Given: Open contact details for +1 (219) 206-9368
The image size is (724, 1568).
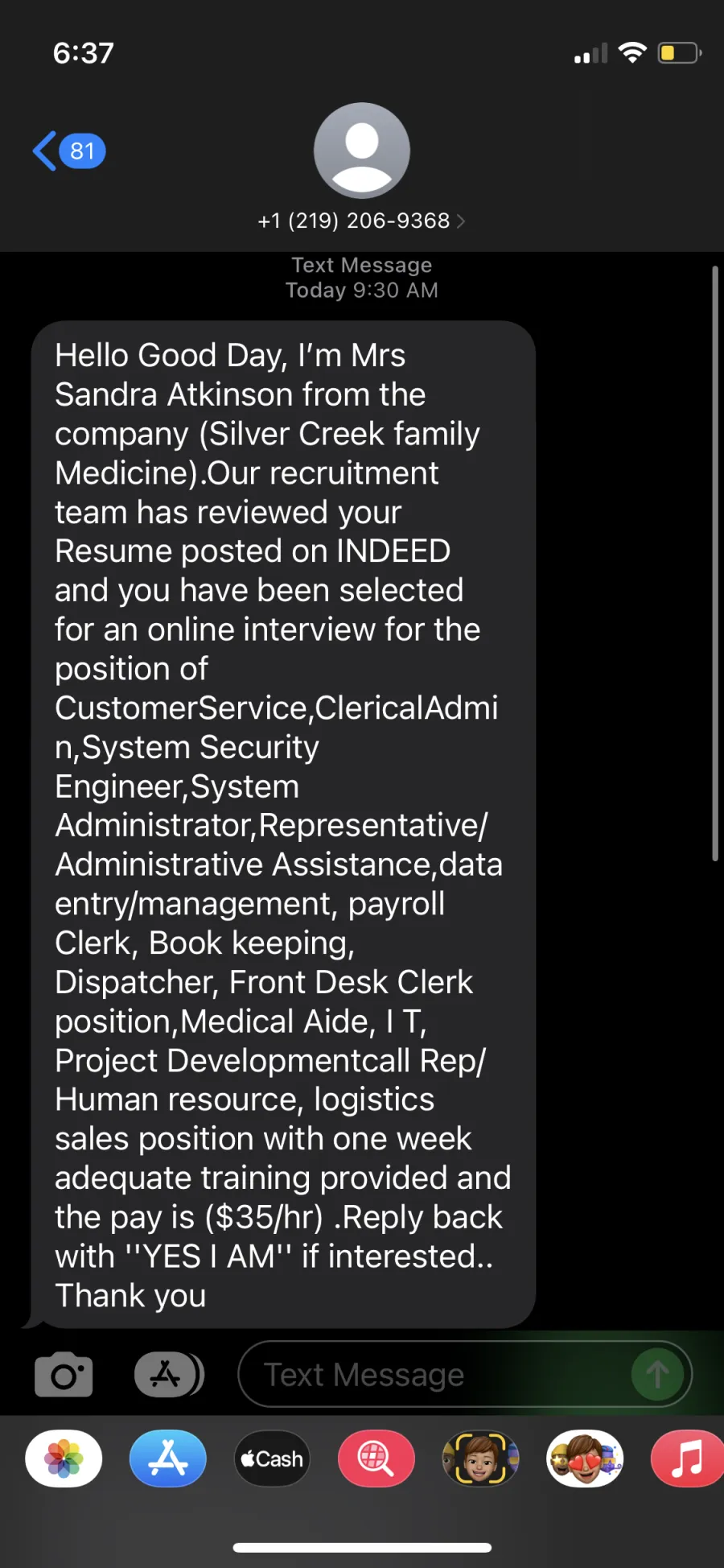Looking at the screenshot, I should click(361, 221).
